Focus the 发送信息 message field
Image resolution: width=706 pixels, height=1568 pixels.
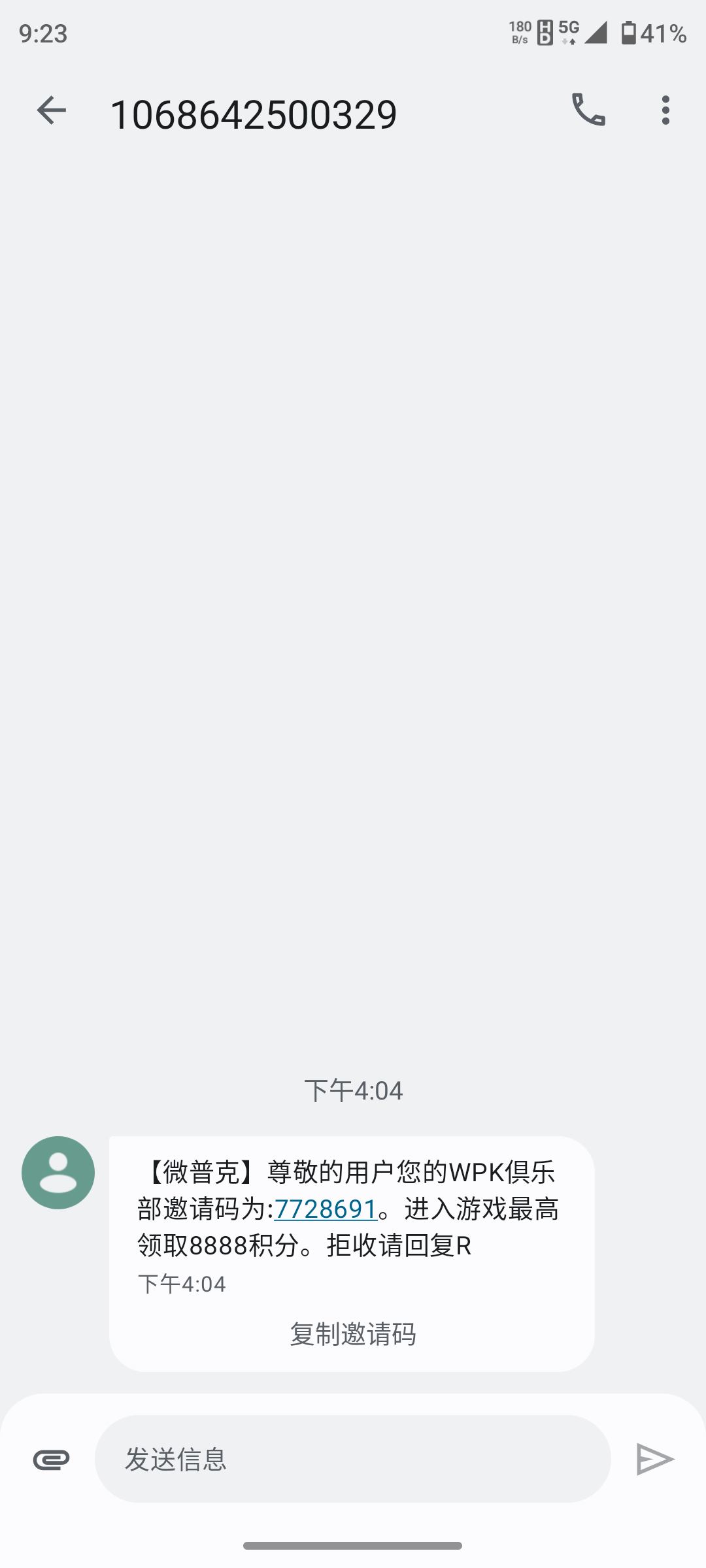[x=353, y=1459]
